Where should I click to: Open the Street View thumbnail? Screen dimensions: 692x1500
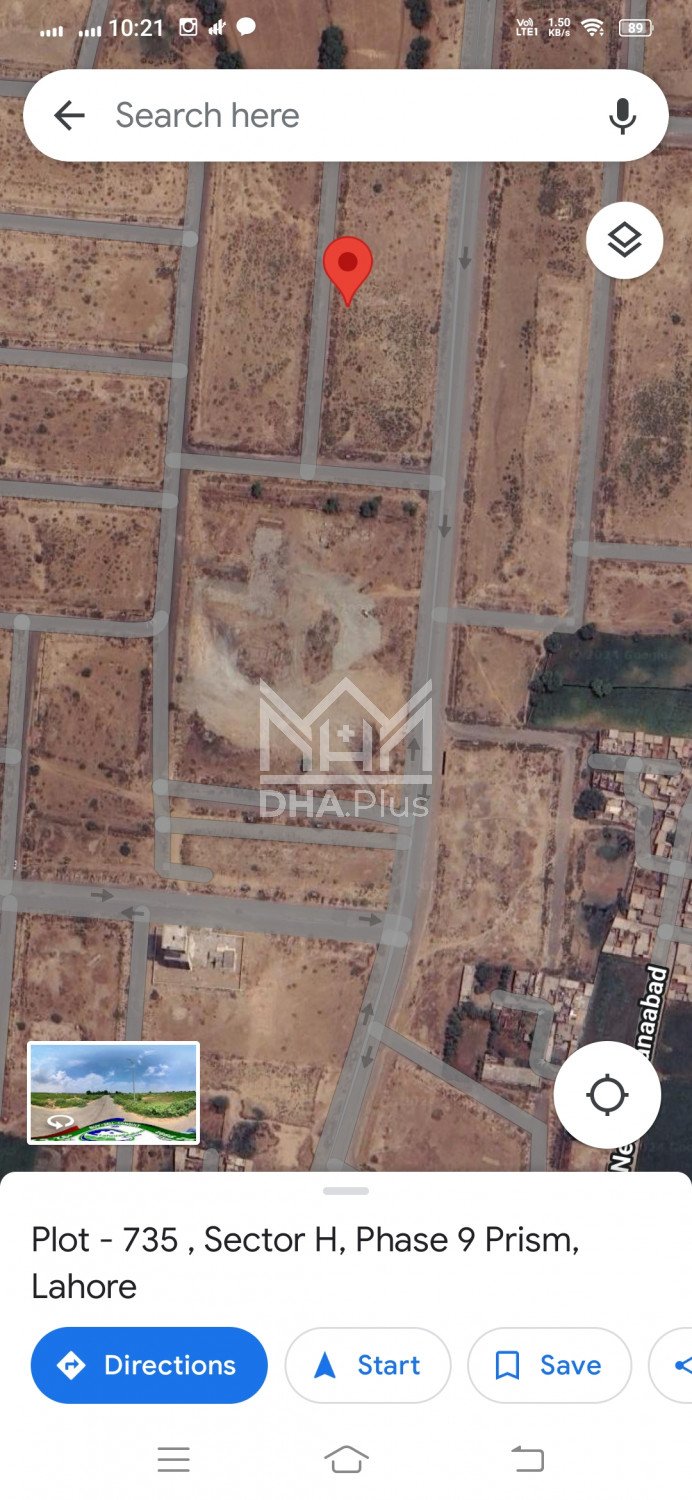coord(113,1093)
